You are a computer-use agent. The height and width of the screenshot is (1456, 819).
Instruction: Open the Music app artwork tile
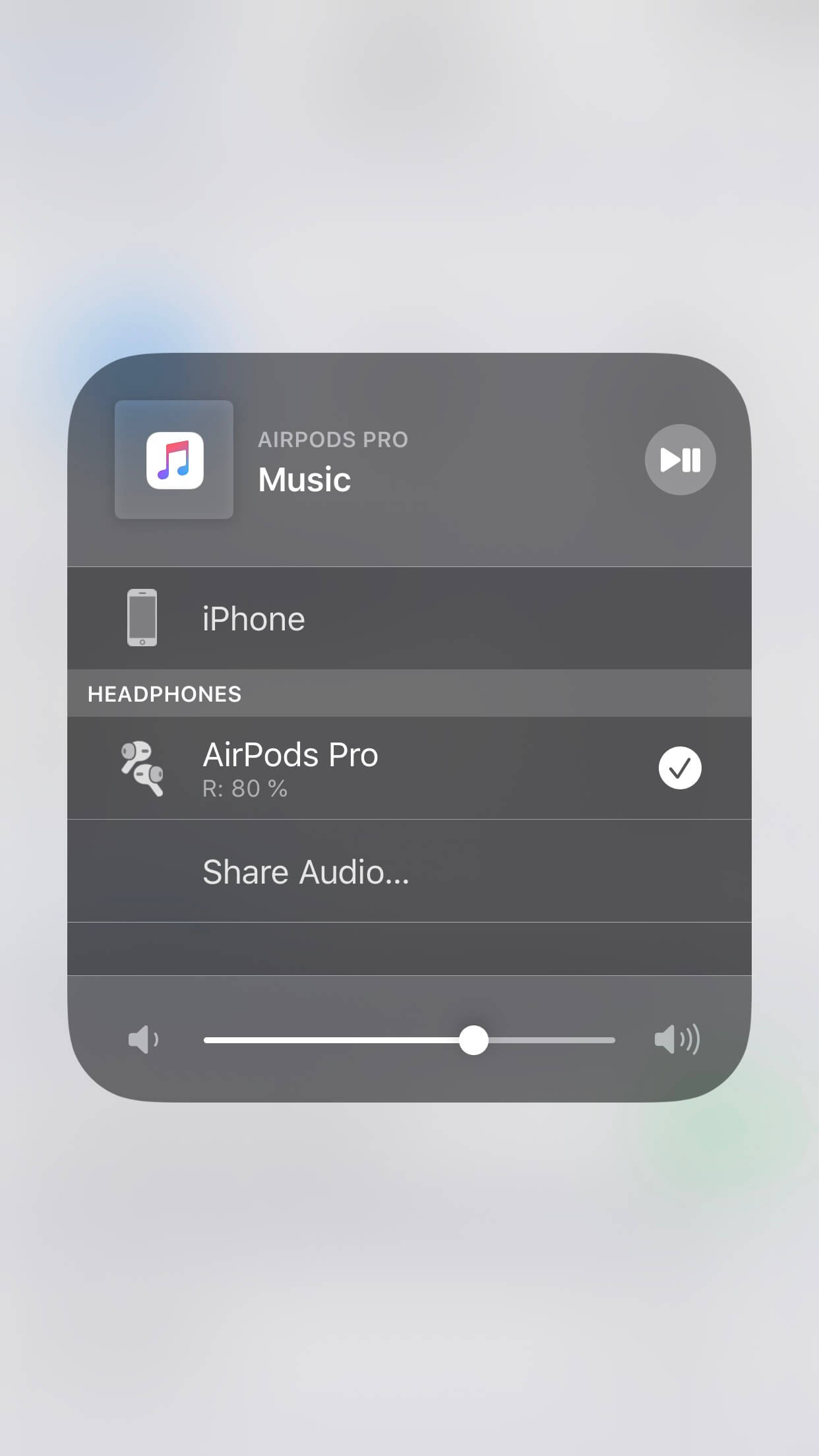point(174,460)
